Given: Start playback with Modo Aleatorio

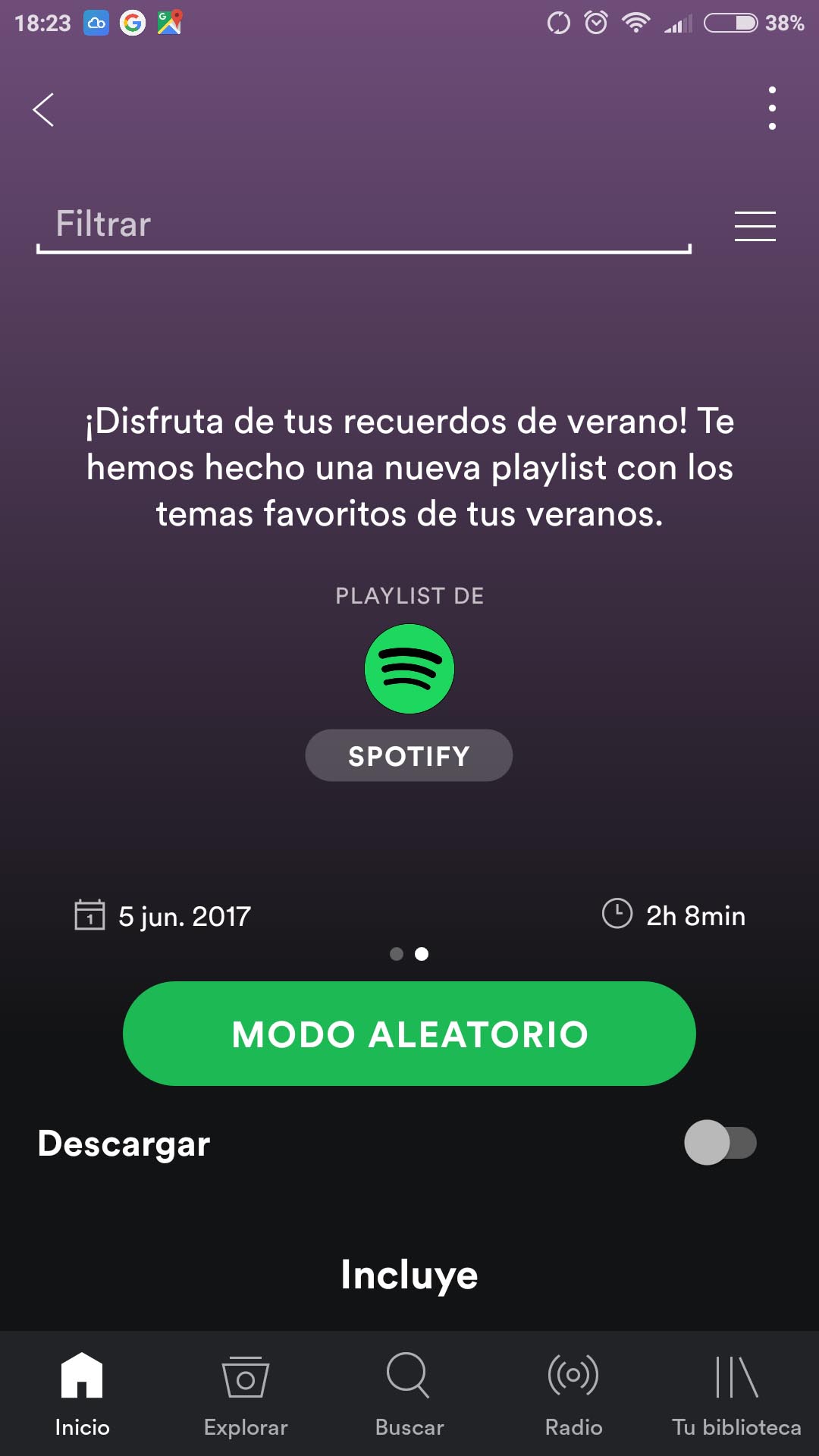Looking at the screenshot, I should point(409,1034).
